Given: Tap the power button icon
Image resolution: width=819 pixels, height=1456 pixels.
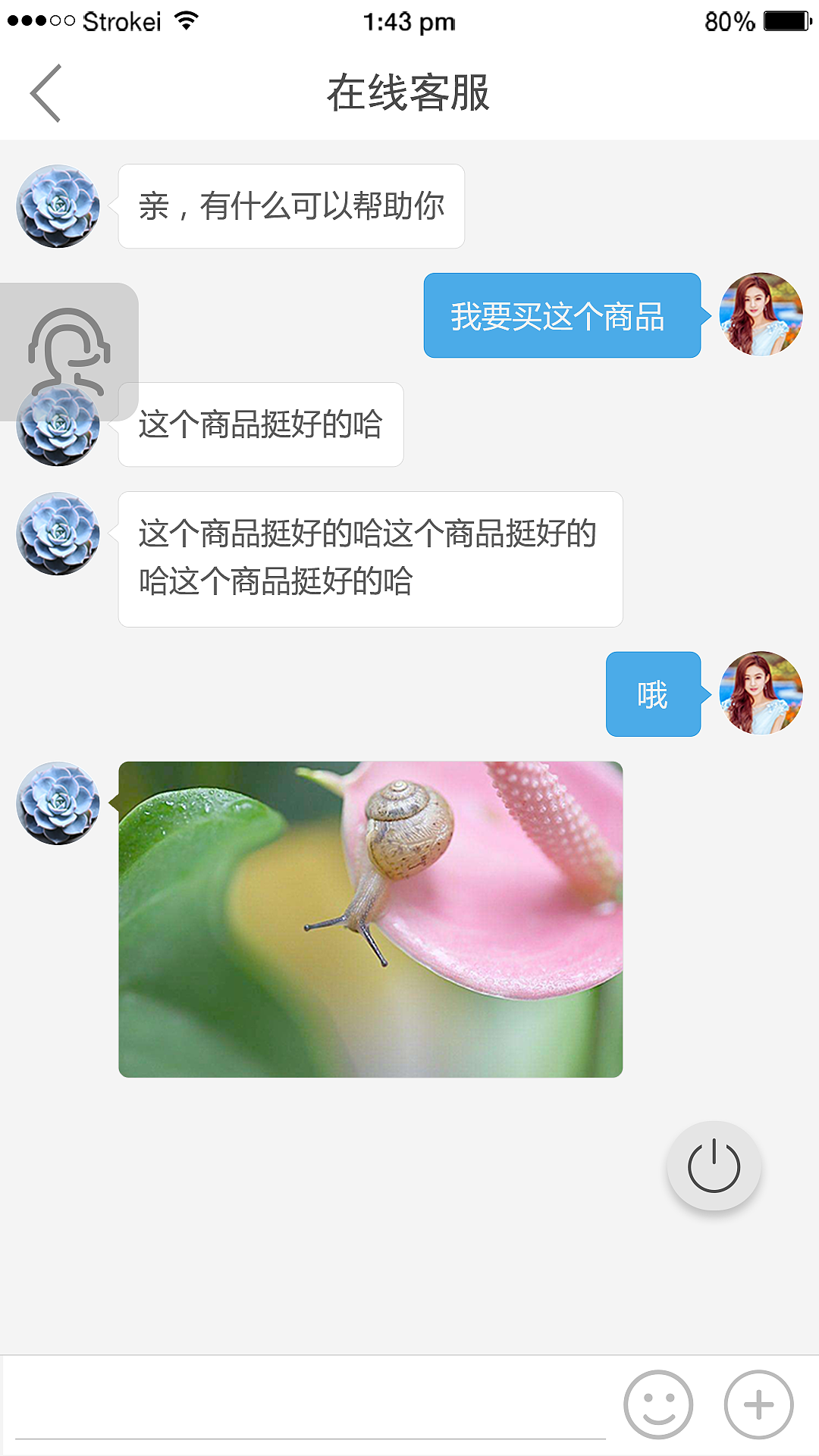Looking at the screenshot, I should [x=714, y=1165].
